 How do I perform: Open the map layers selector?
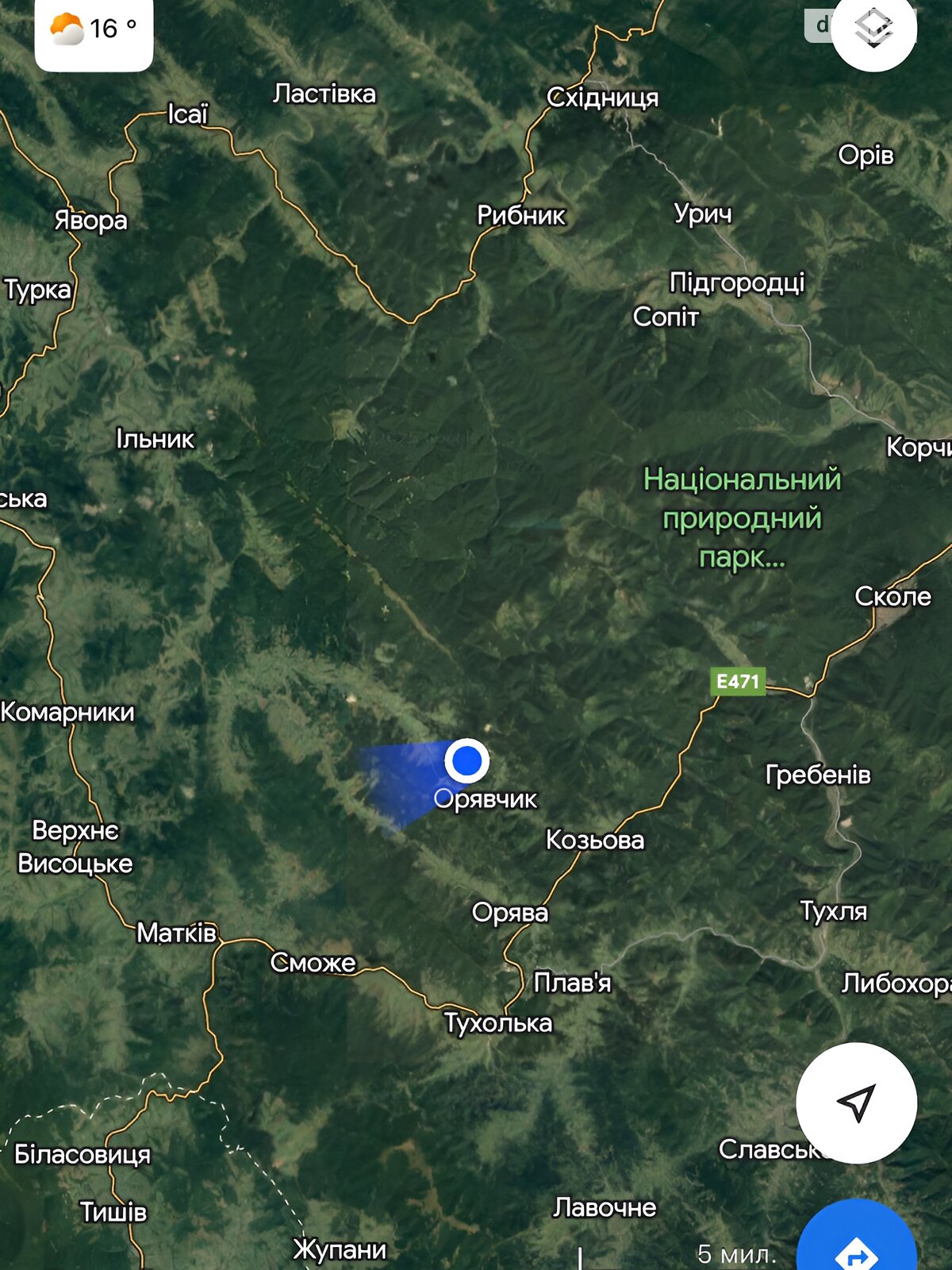873,30
